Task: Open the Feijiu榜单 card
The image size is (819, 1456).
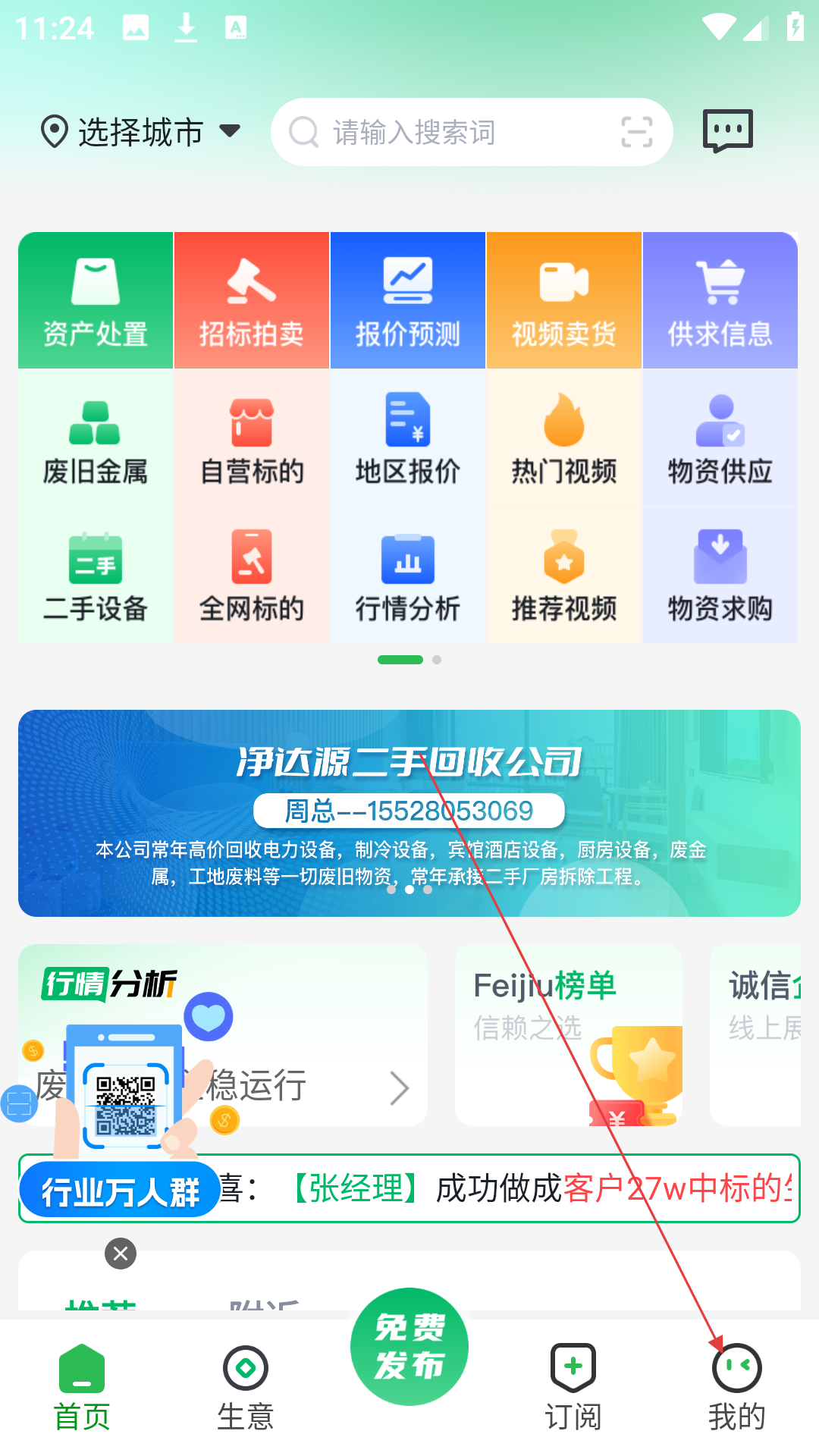Action: click(569, 1035)
